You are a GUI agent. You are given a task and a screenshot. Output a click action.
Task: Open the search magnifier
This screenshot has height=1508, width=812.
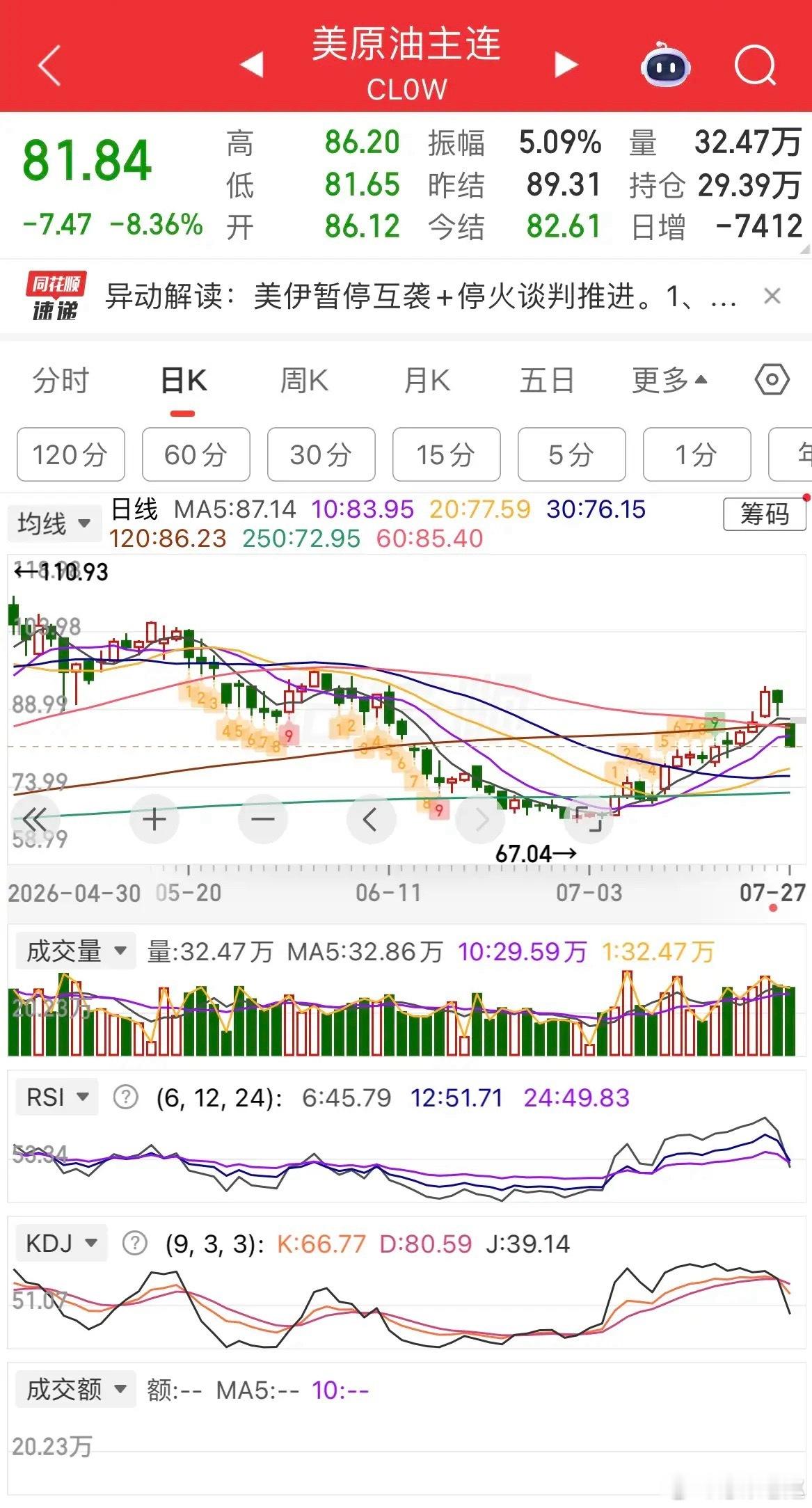coord(756,65)
